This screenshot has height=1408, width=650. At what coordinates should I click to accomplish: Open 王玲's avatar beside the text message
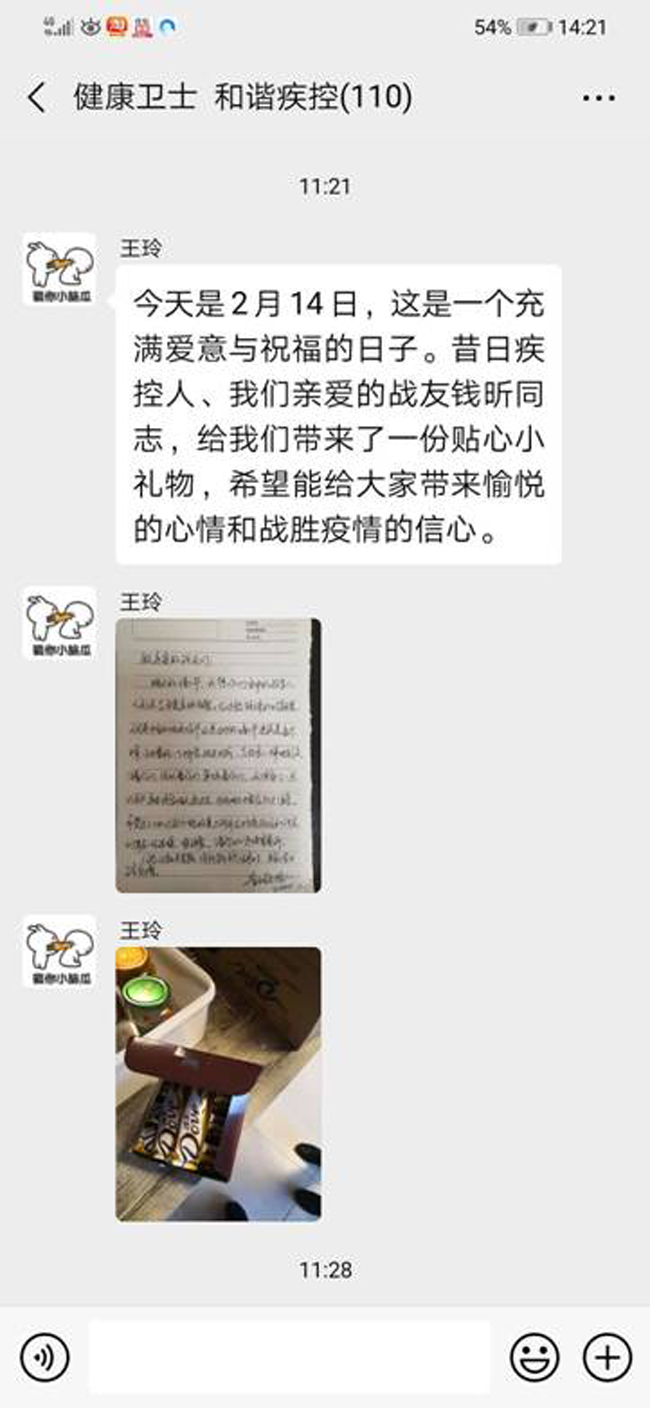click(x=60, y=270)
